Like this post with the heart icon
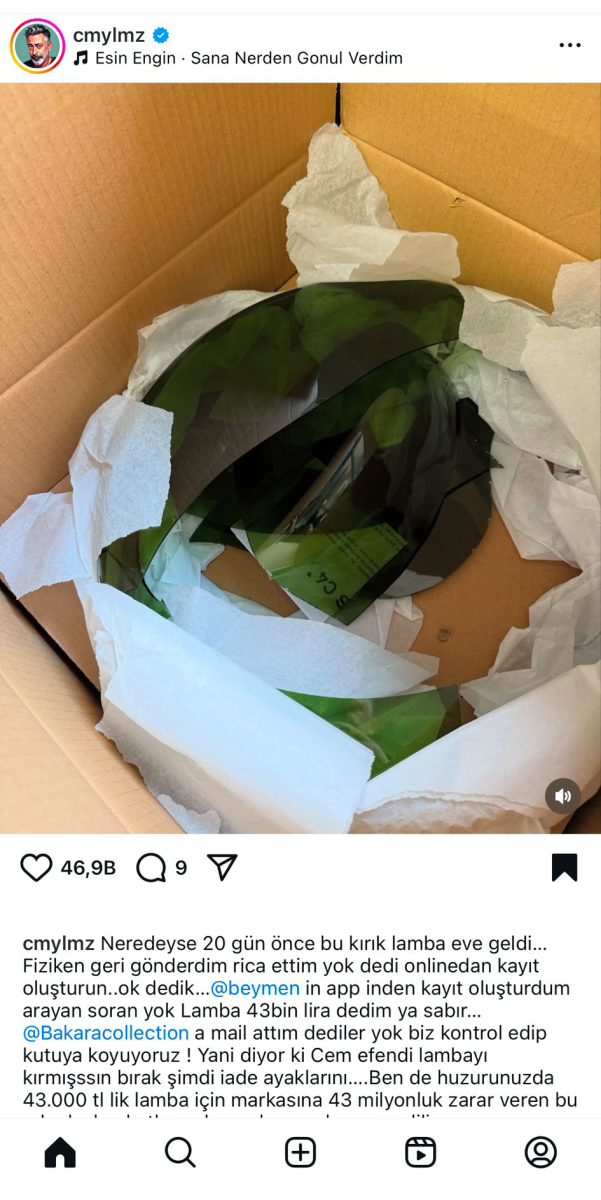 coord(36,868)
